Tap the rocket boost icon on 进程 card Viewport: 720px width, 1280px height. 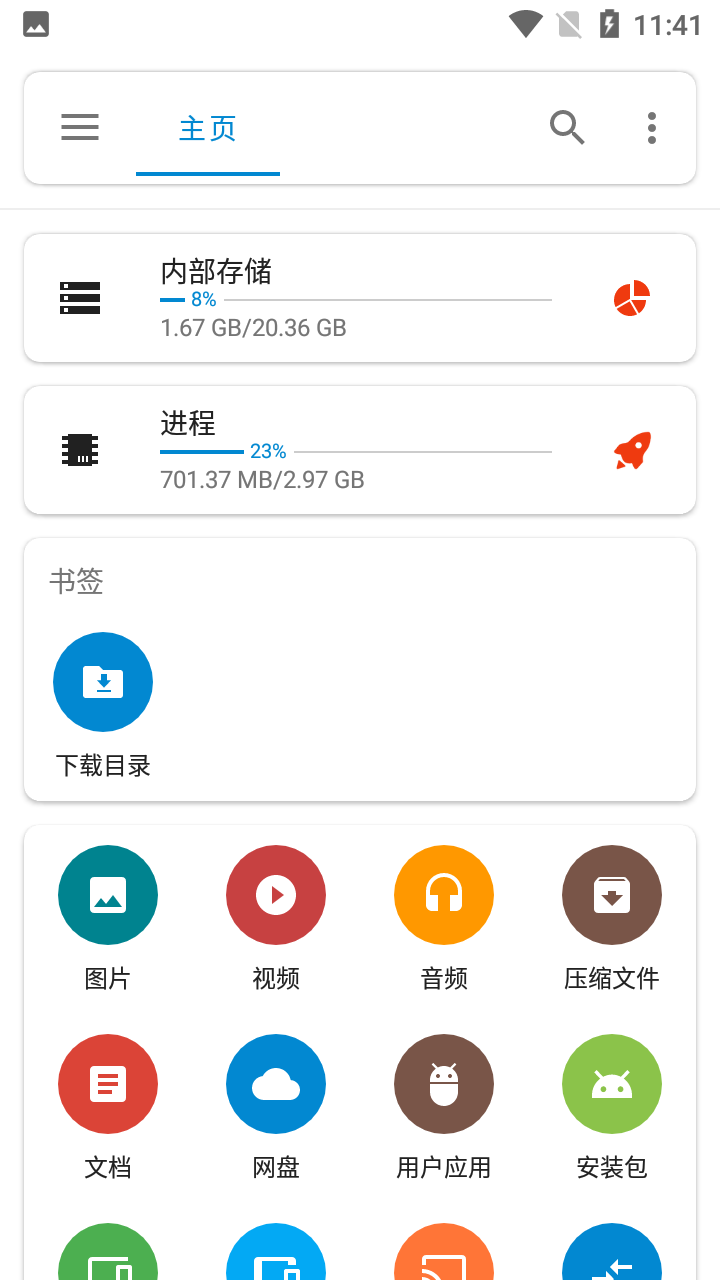(x=631, y=450)
